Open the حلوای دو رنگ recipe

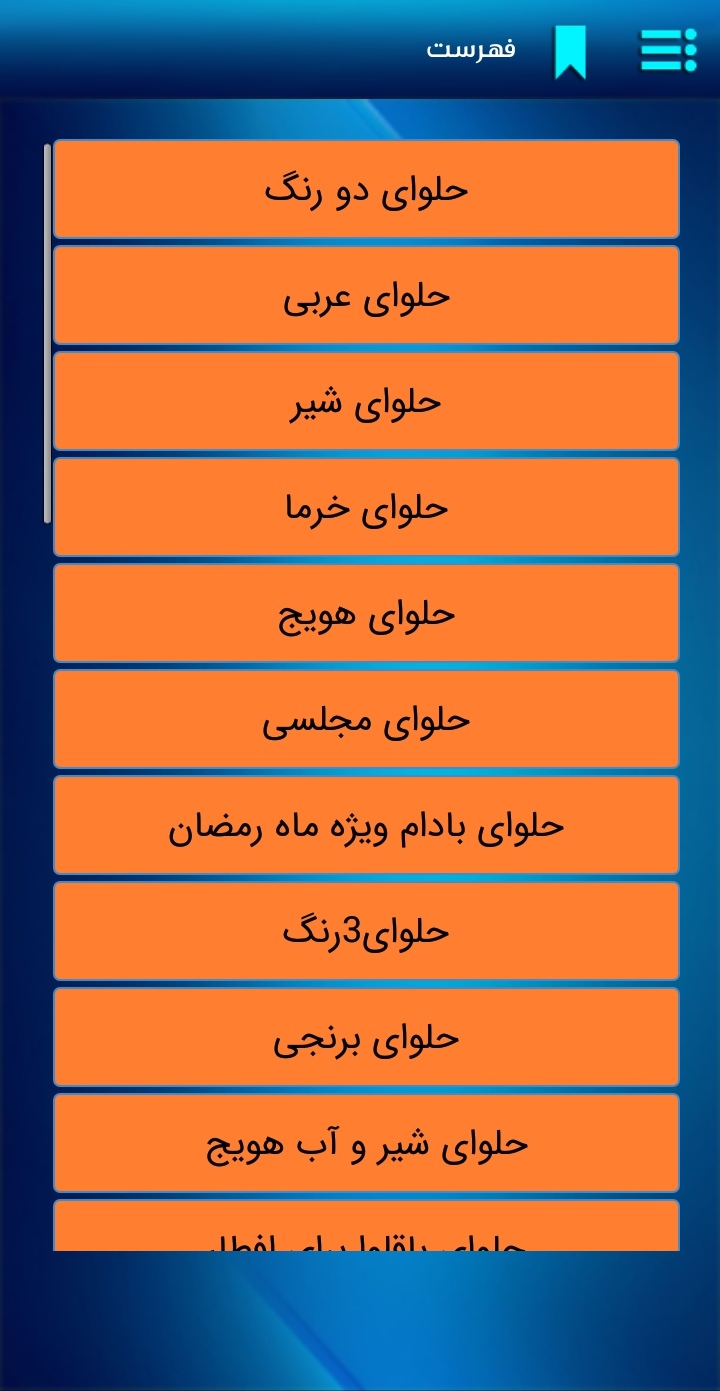pyautogui.click(x=366, y=189)
